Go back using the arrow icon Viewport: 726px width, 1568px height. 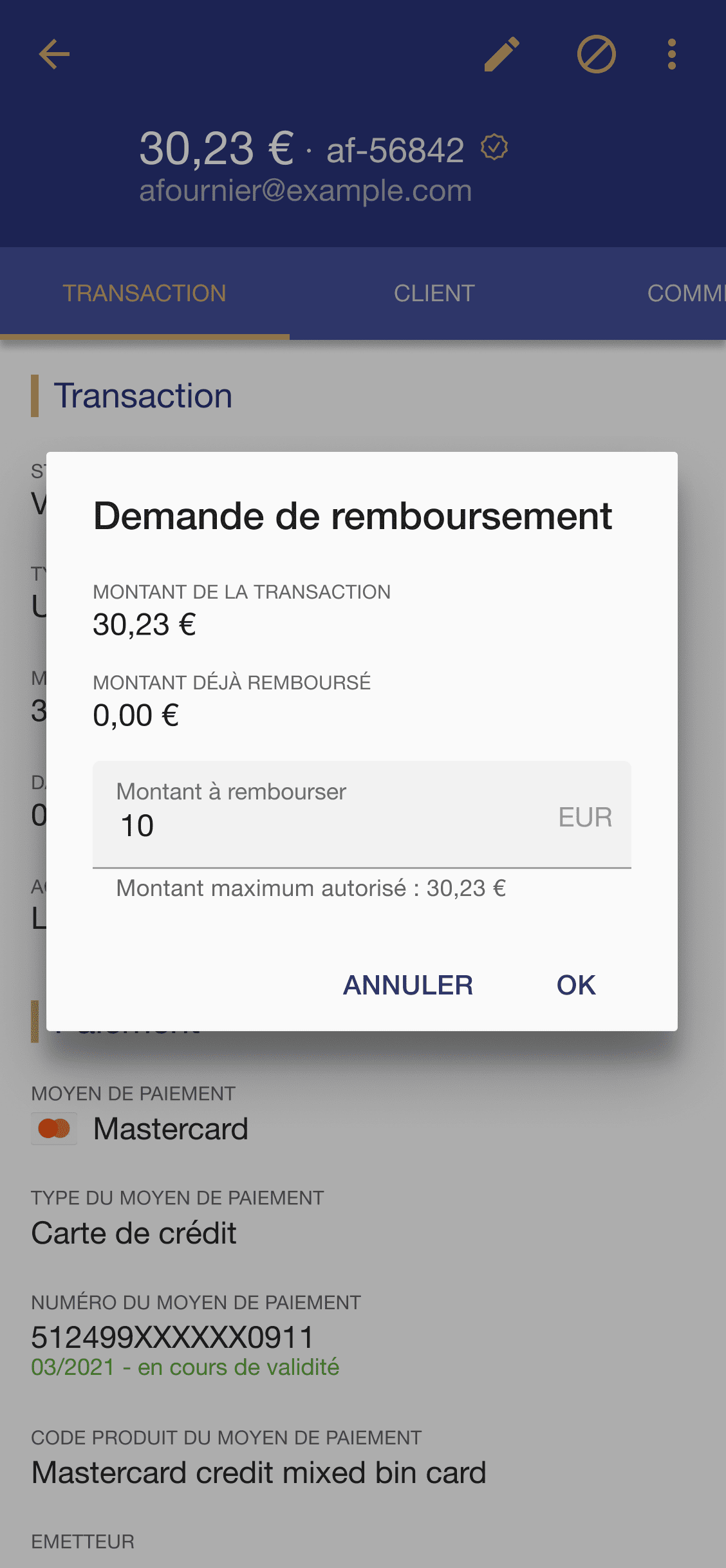click(54, 54)
